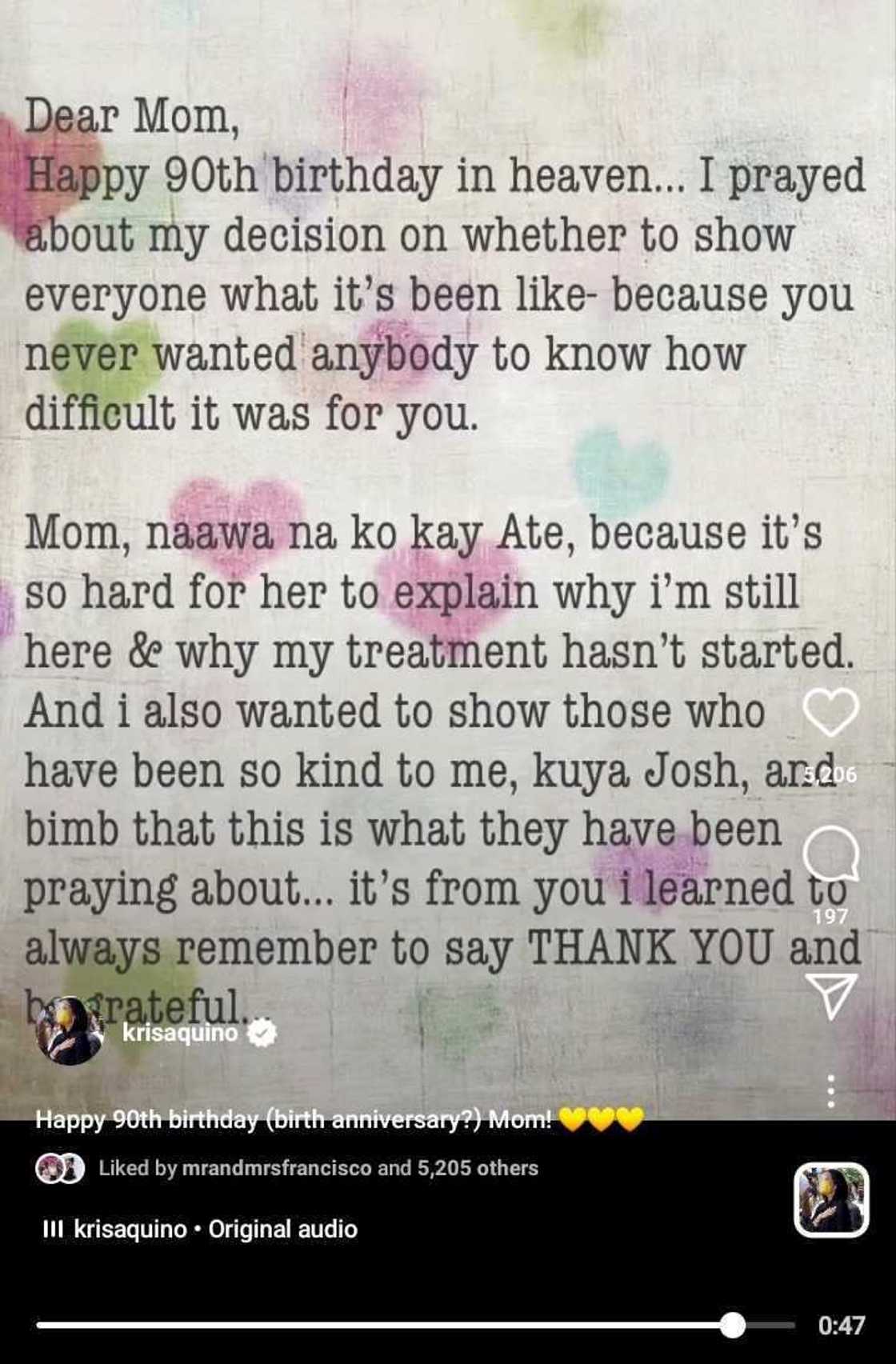View the list of accounts that liked

tap(318, 1168)
